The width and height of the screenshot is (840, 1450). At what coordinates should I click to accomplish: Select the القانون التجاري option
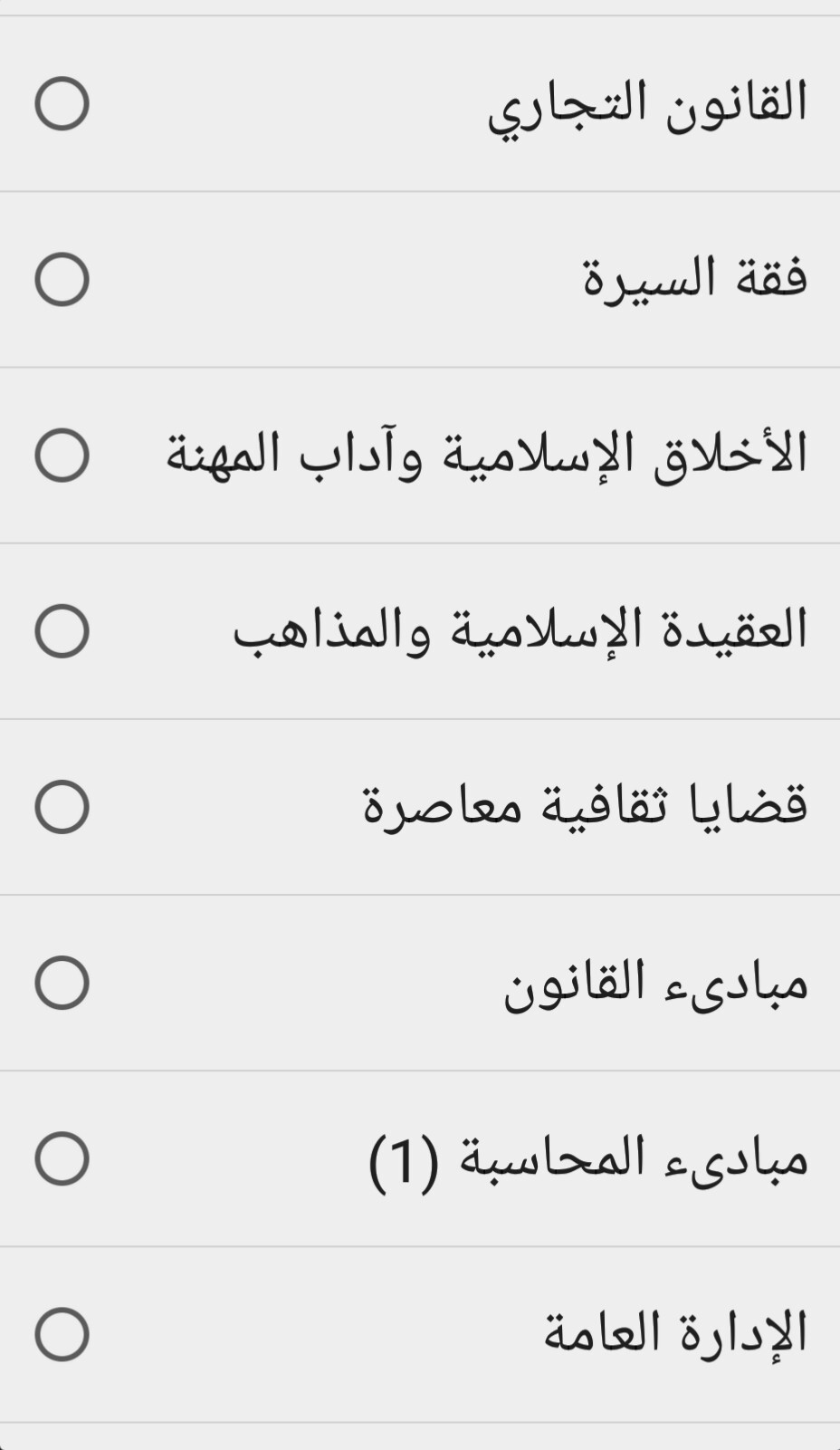(x=420, y=103)
